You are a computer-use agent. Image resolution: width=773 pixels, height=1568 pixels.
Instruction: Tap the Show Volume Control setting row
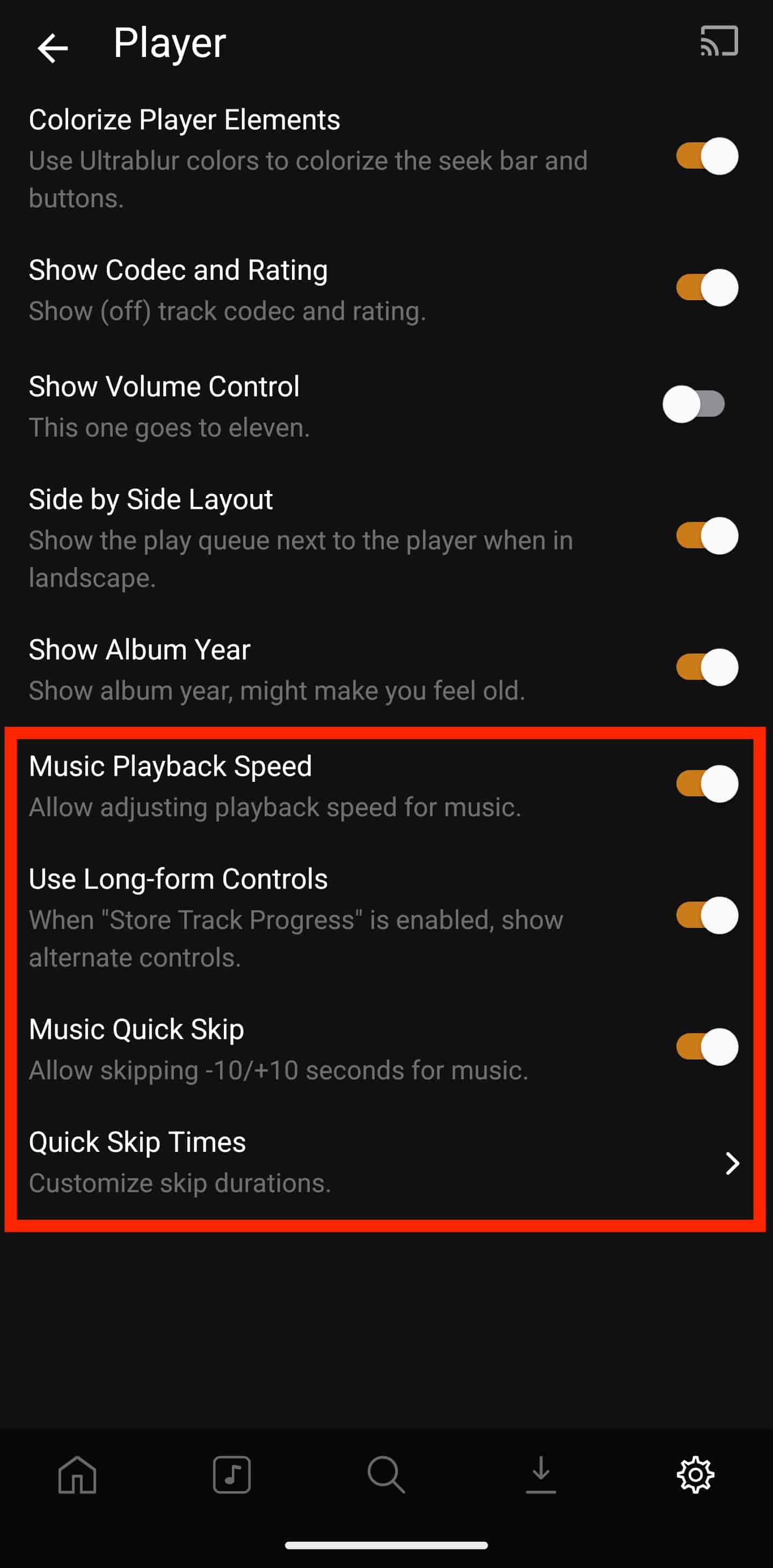click(244, 402)
